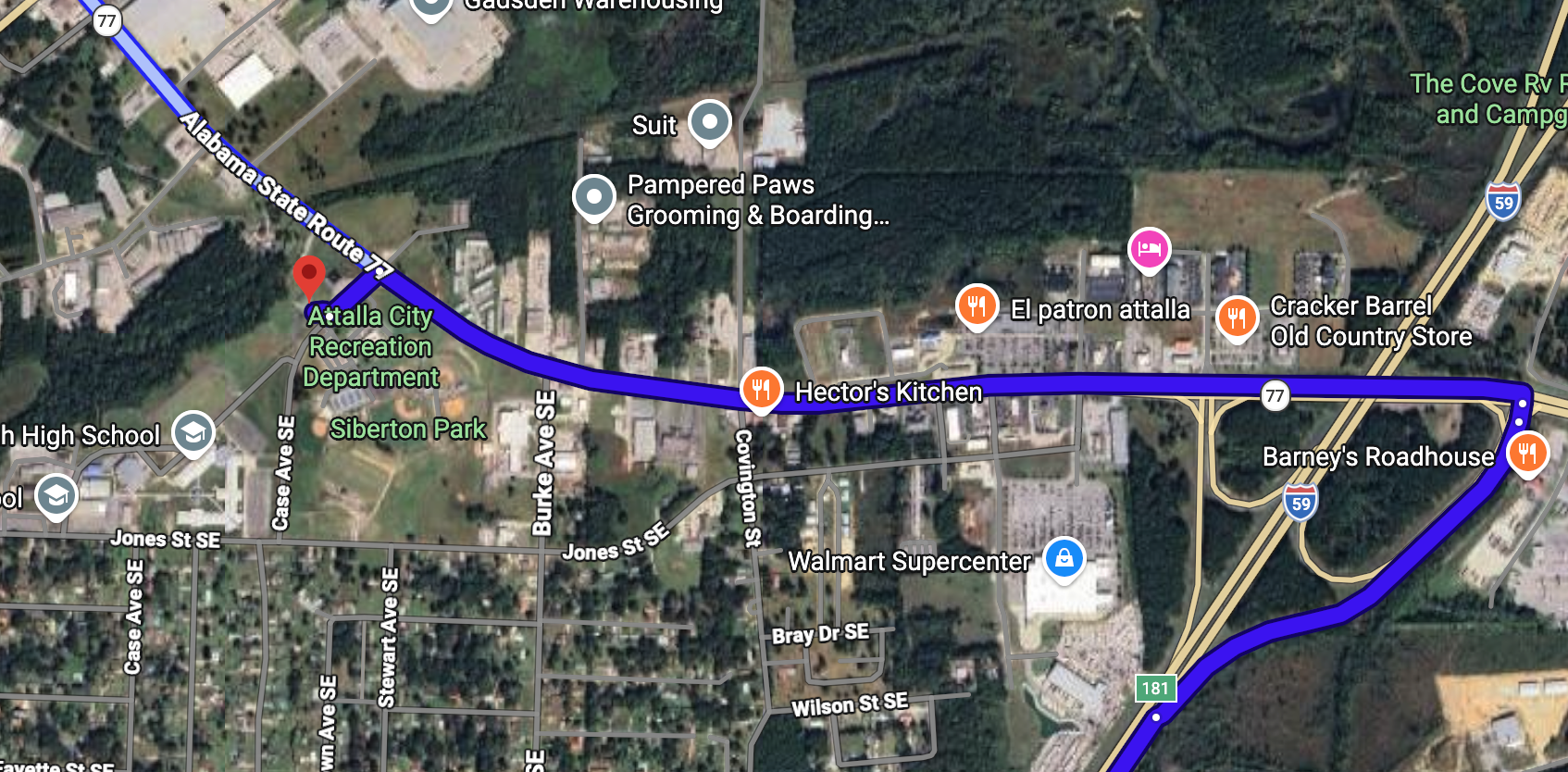Tap the red destination pin
The width and height of the screenshot is (1568, 772).
tap(308, 276)
